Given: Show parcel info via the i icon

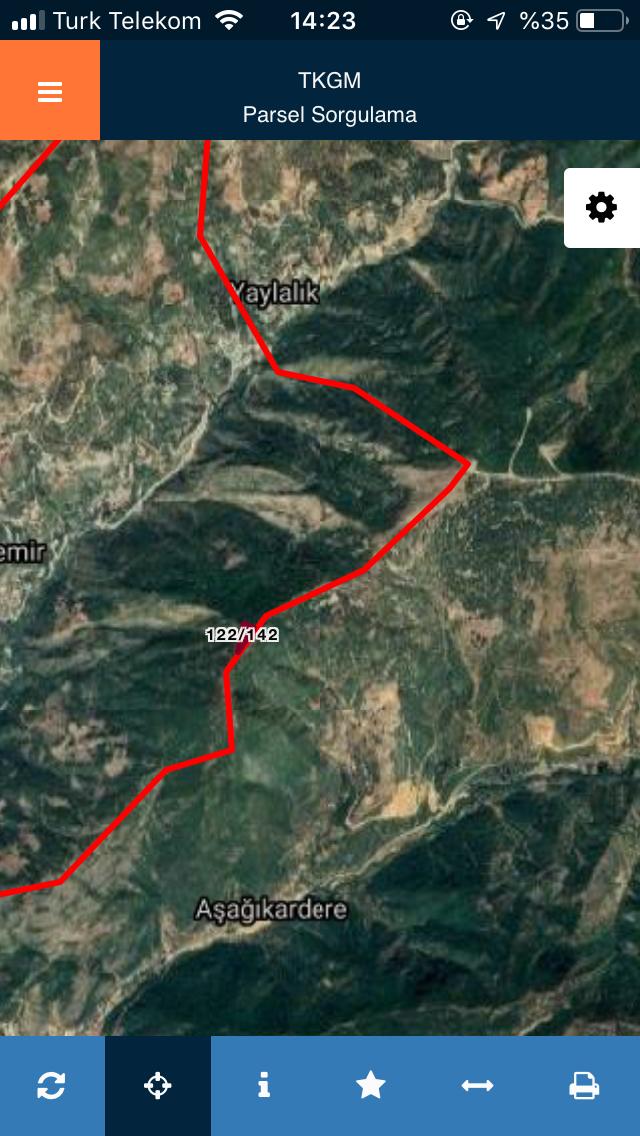Looking at the screenshot, I should pyautogui.click(x=264, y=1085).
